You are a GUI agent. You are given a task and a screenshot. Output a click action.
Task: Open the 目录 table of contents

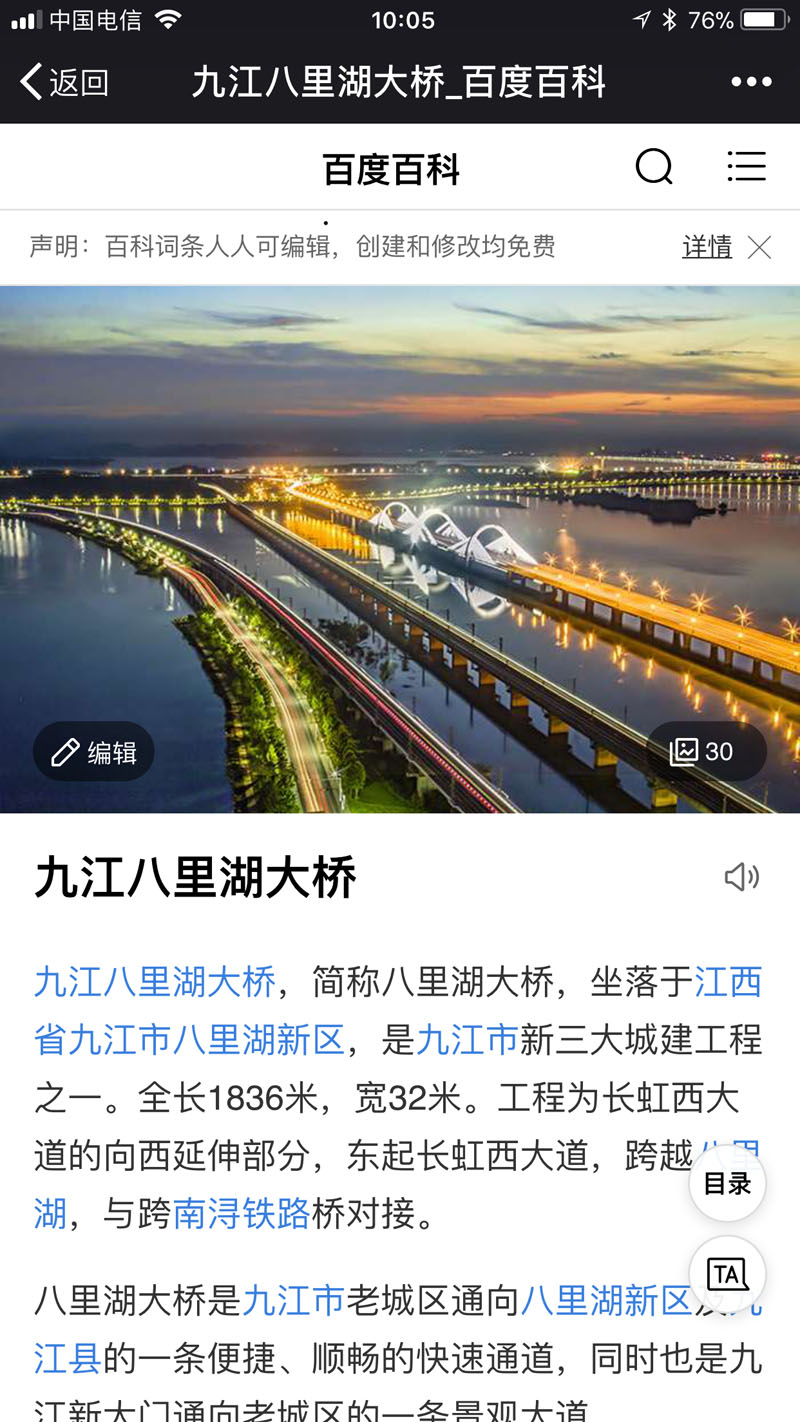coord(727,1184)
